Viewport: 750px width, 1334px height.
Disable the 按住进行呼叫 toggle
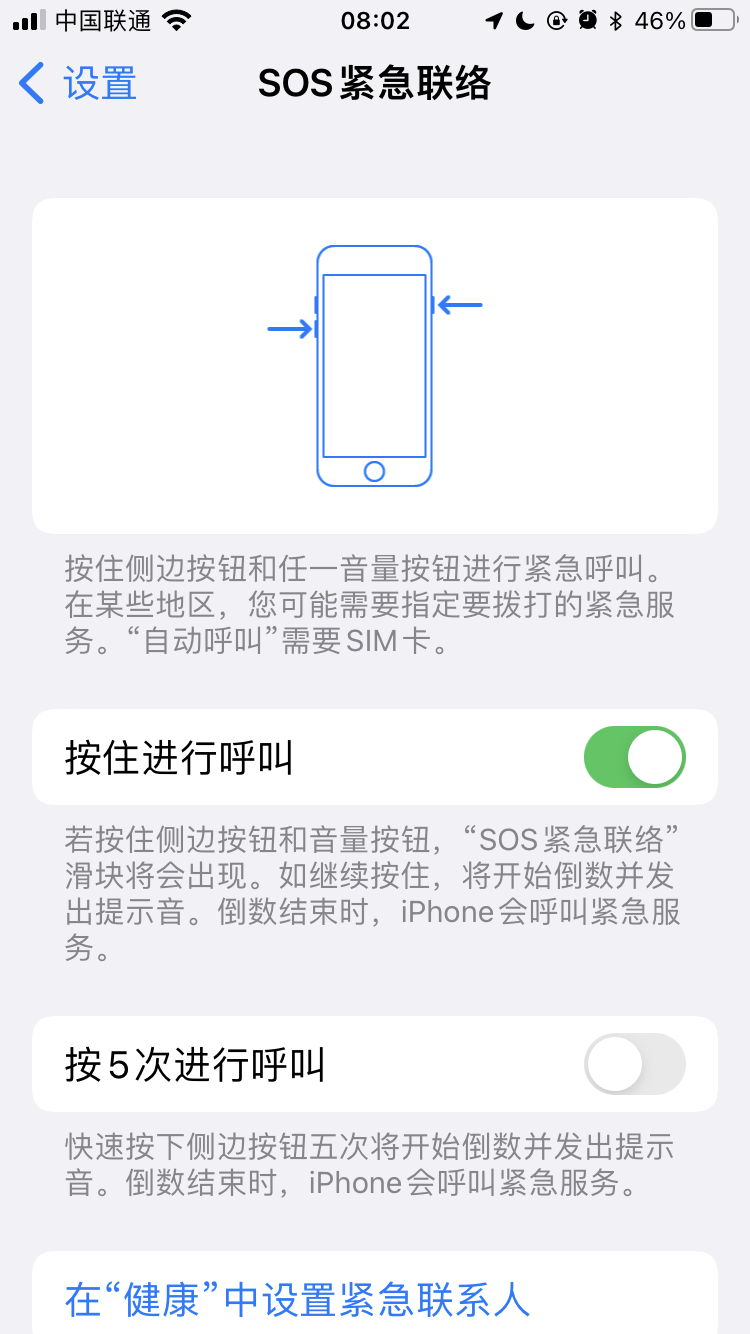coord(635,757)
